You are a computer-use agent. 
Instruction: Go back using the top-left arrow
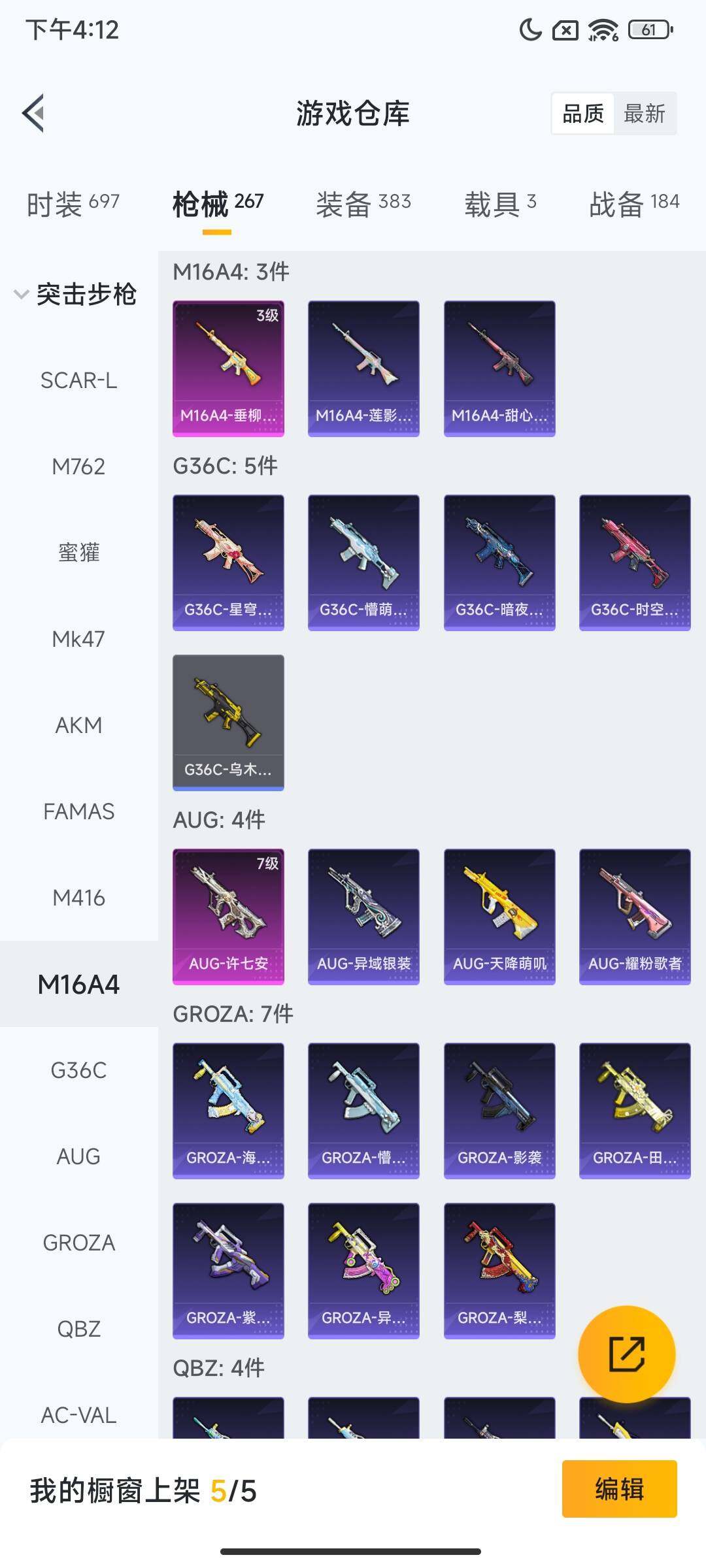34,113
